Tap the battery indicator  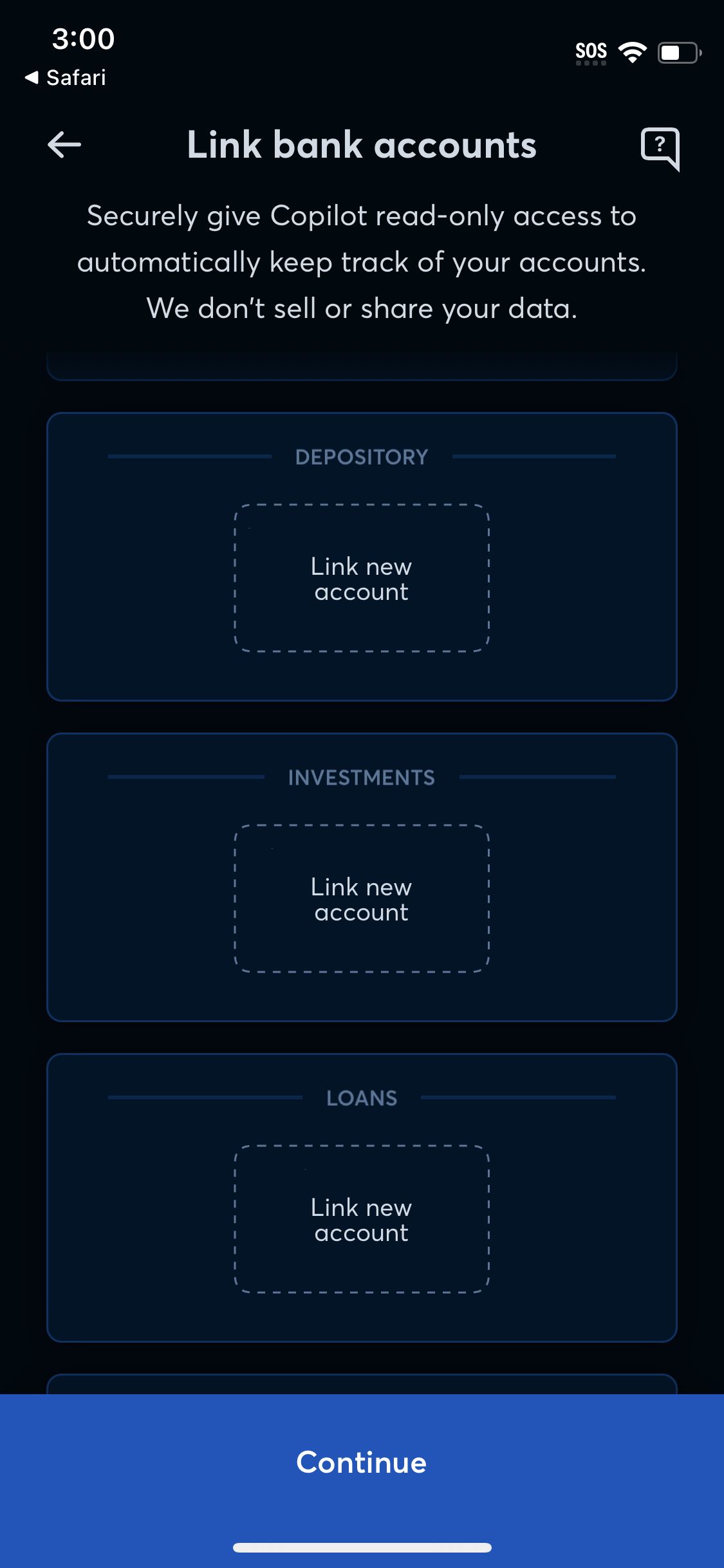click(676, 51)
